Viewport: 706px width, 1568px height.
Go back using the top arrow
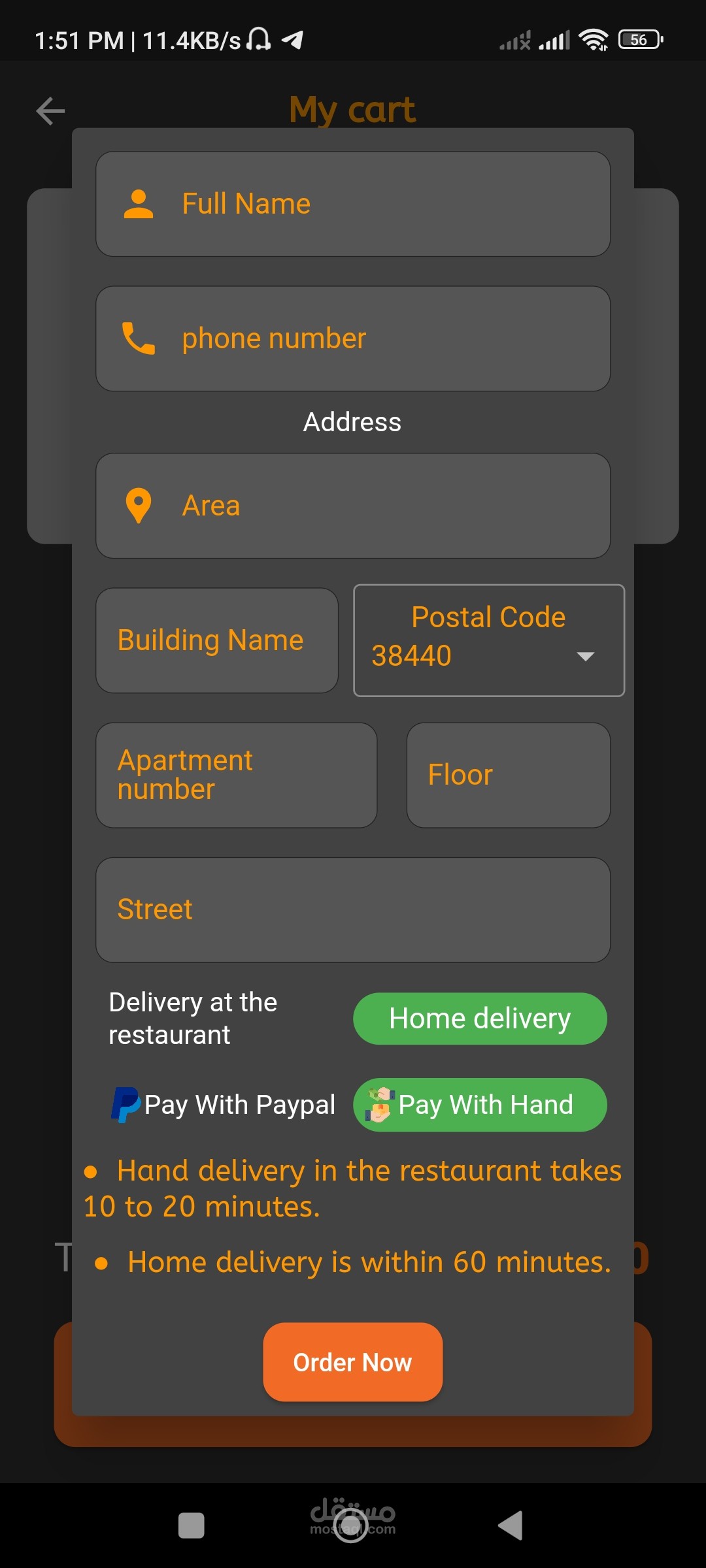point(50,110)
